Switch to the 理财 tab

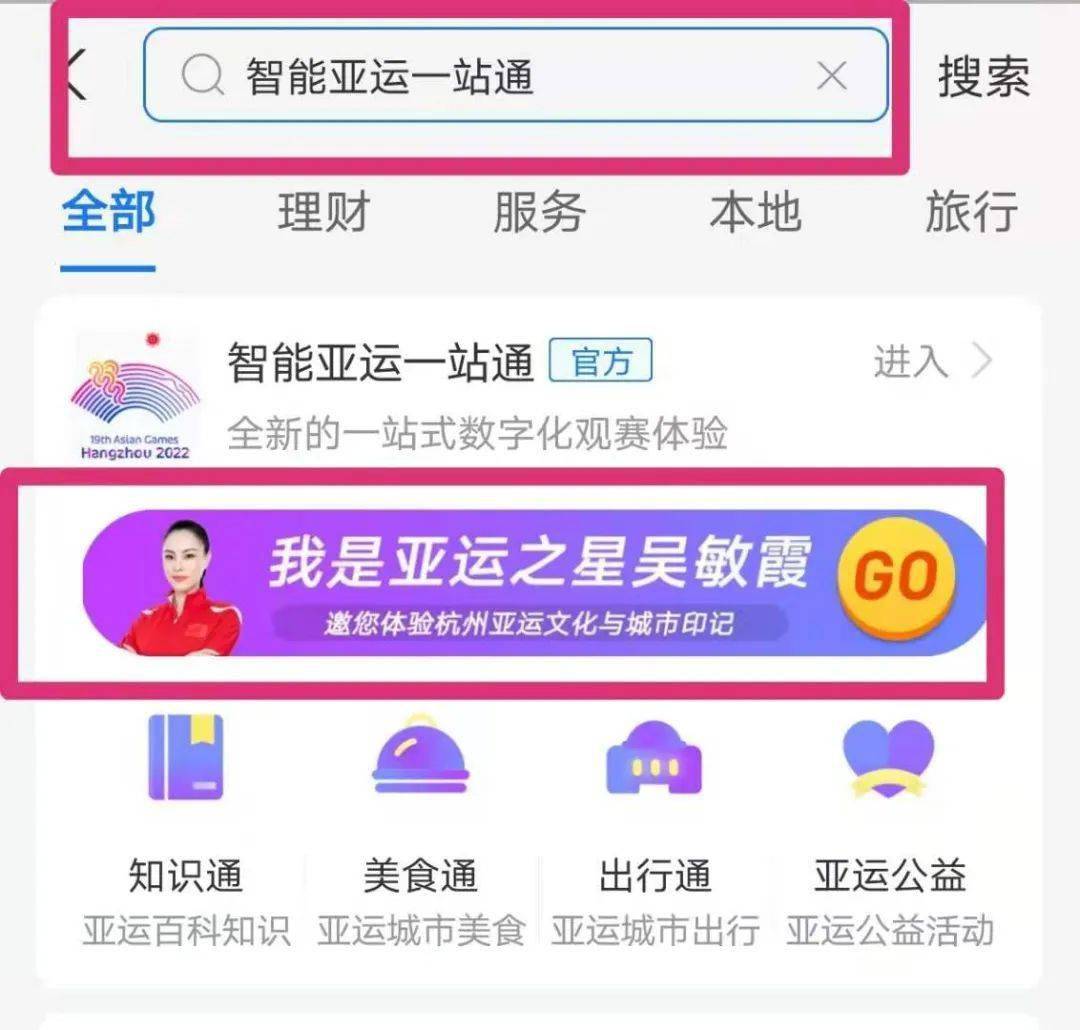coord(324,213)
